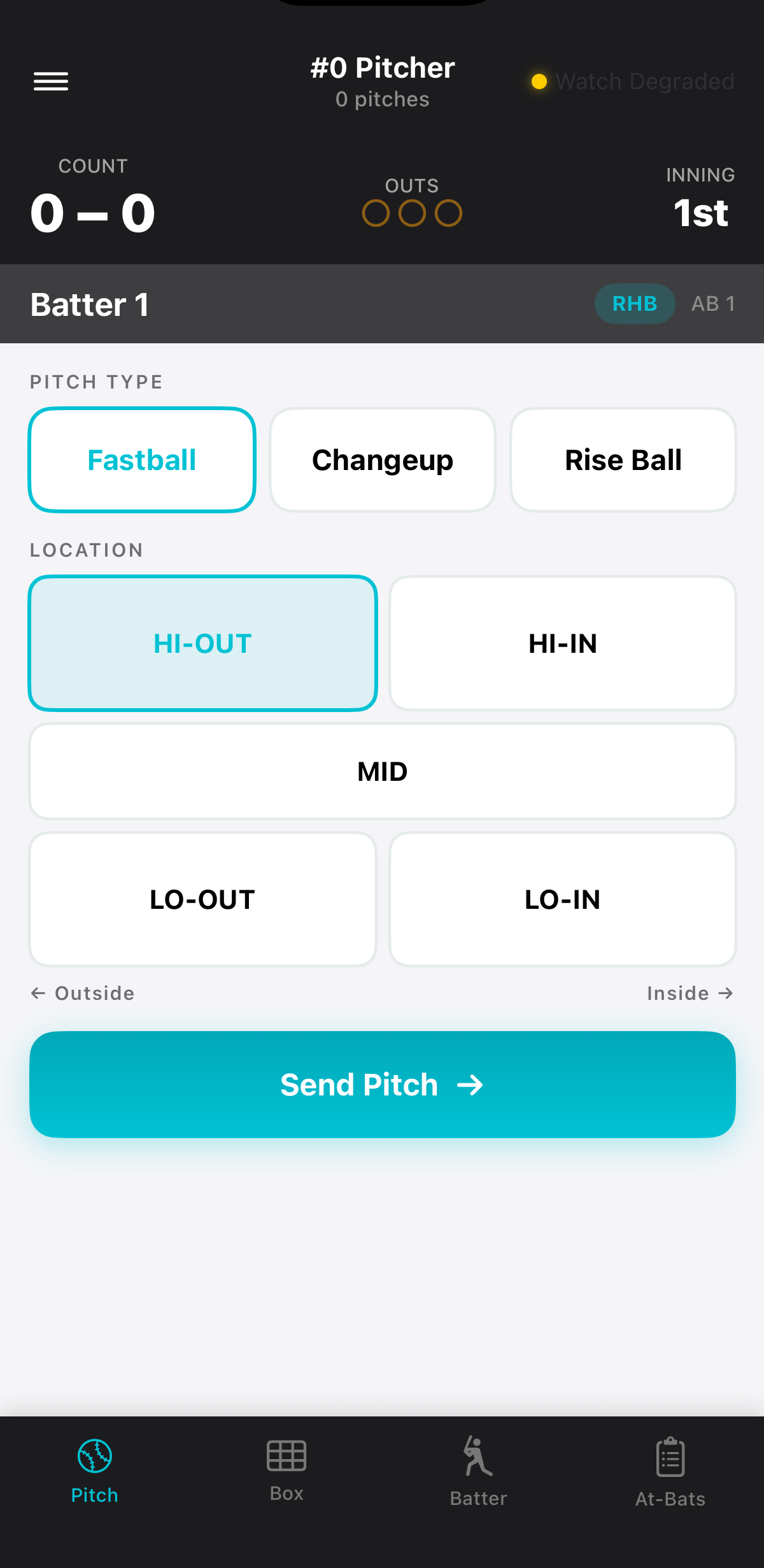Select the LO-IN location

(x=562, y=899)
